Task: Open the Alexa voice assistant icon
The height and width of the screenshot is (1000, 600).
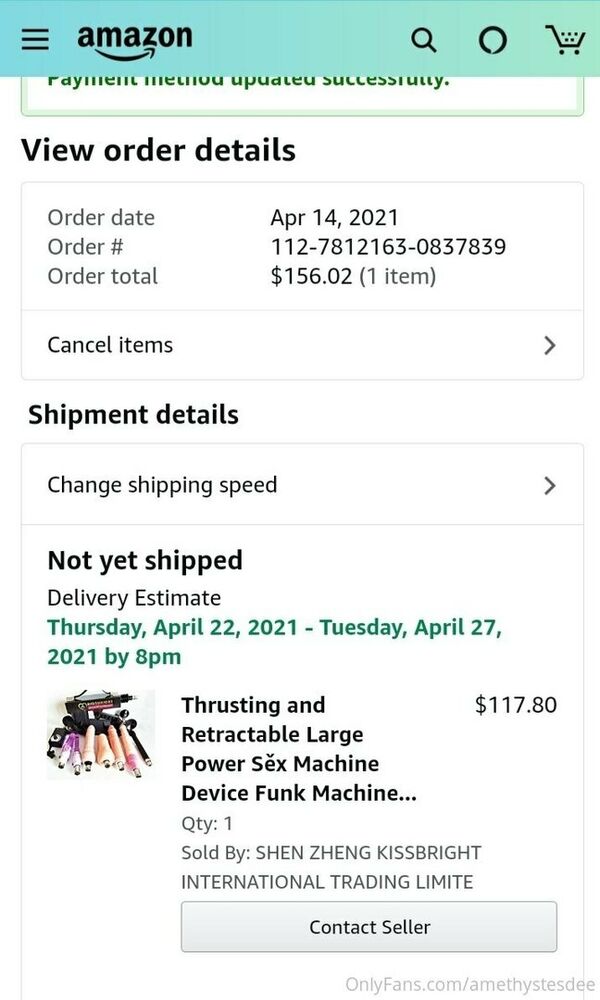Action: click(493, 40)
